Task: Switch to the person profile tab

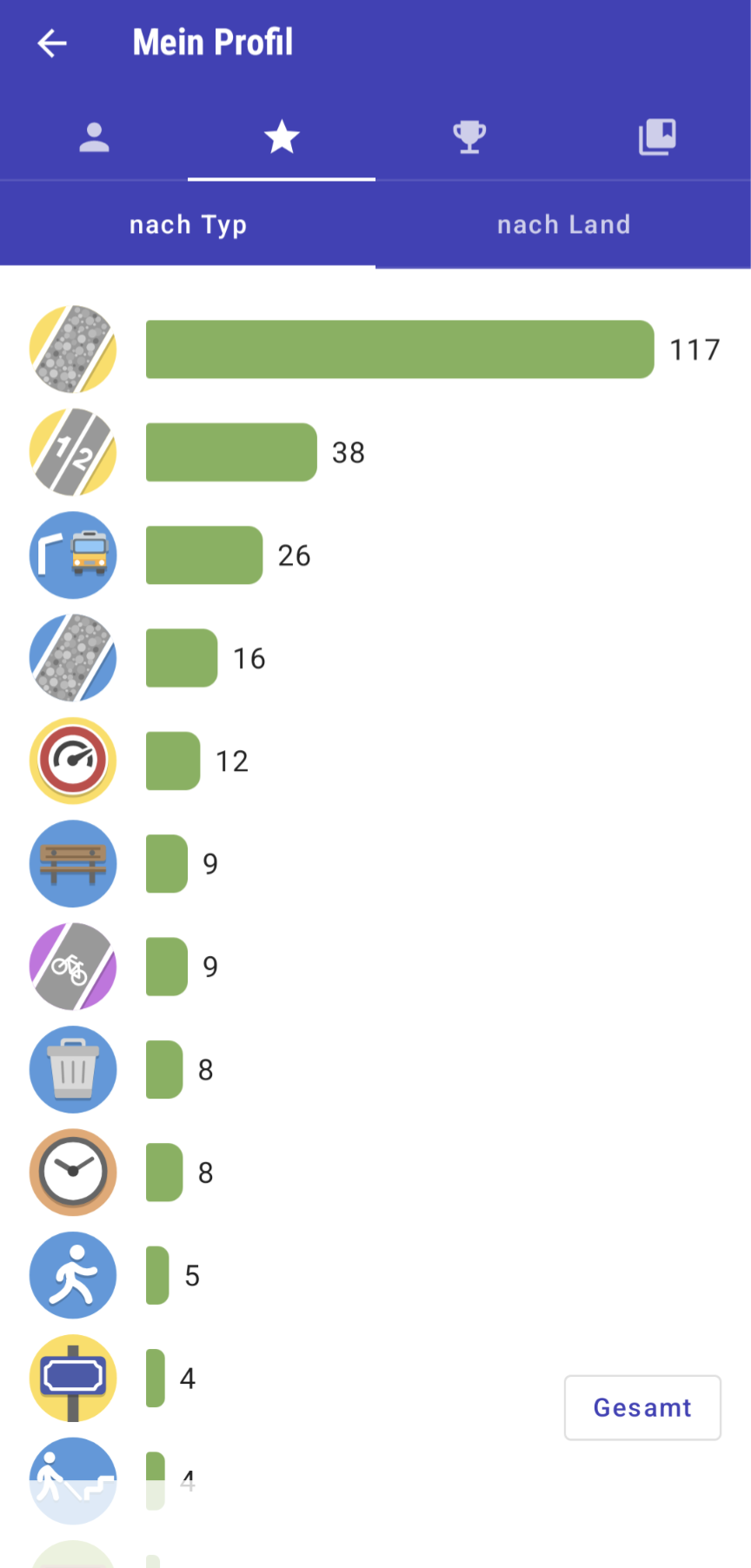Action: pos(94,137)
